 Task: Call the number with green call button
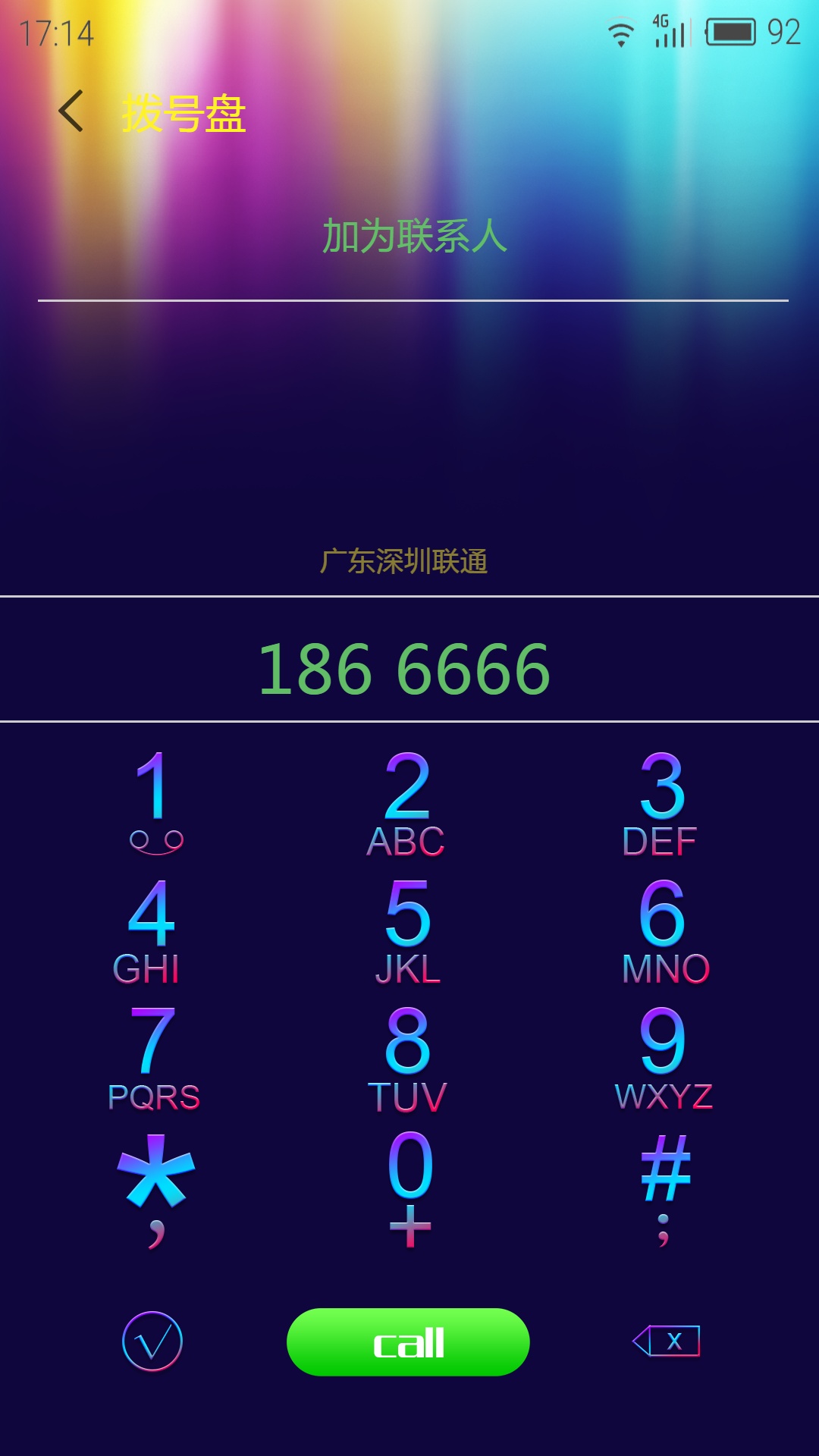coord(408,1341)
